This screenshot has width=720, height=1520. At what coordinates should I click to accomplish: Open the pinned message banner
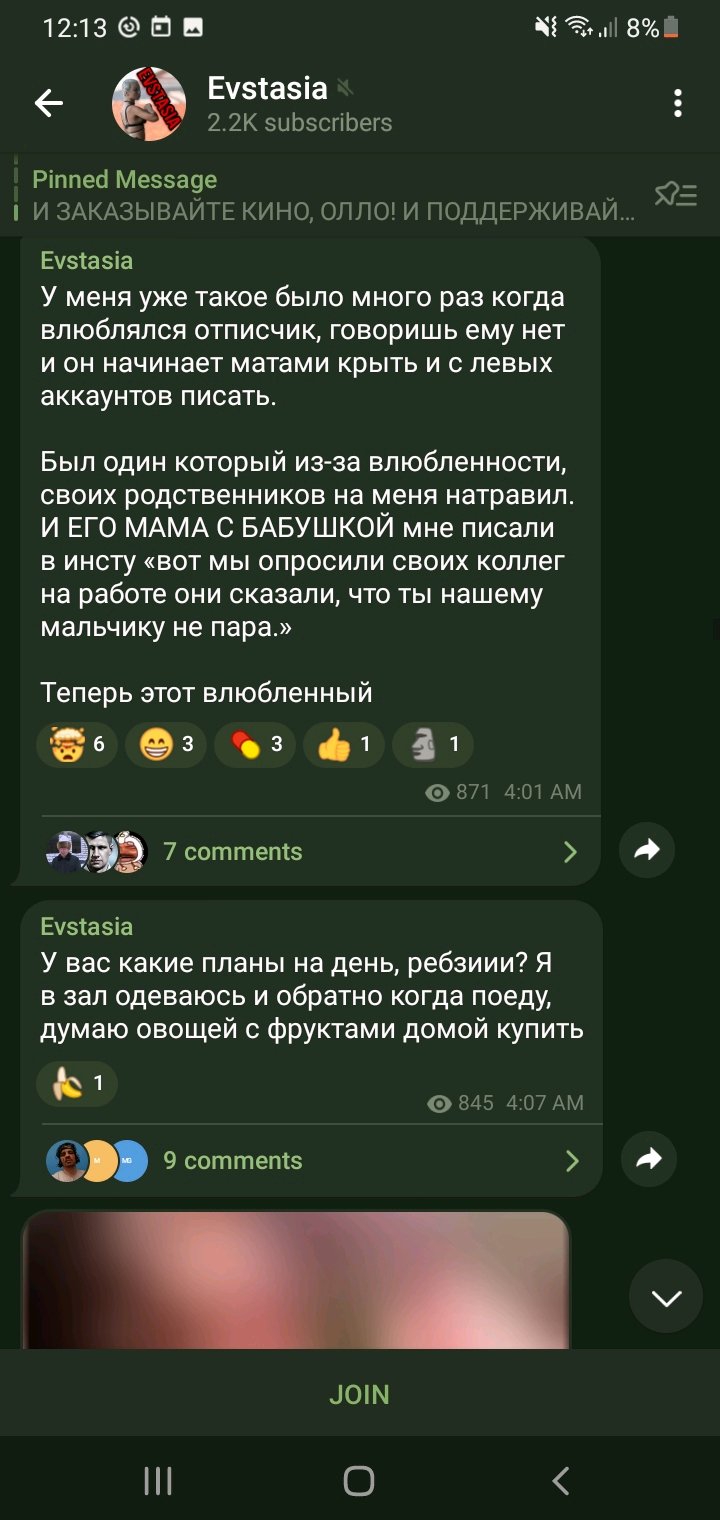pyautogui.click(x=330, y=195)
